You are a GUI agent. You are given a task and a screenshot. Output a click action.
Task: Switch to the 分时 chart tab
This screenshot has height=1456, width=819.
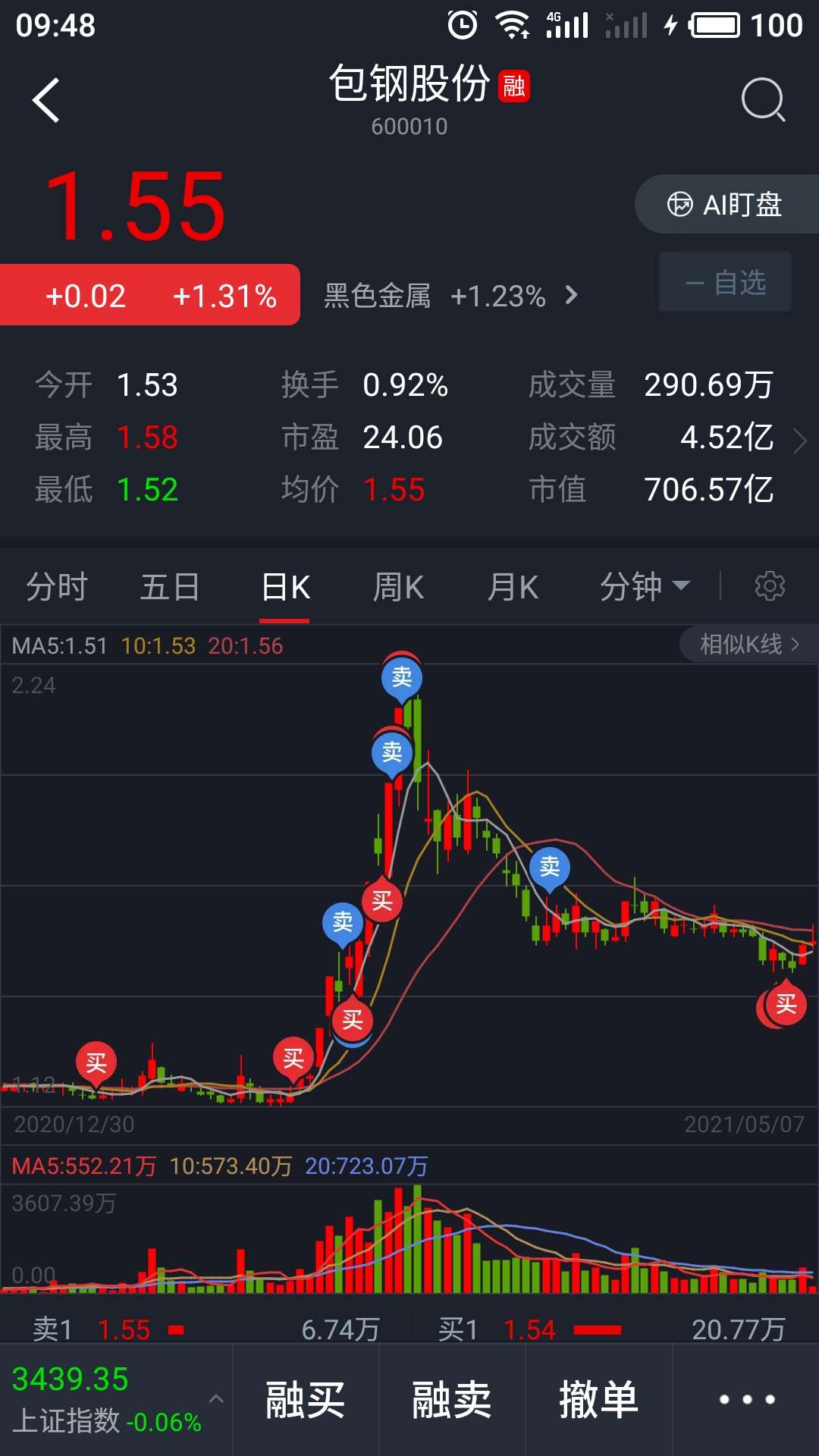pyautogui.click(x=57, y=588)
